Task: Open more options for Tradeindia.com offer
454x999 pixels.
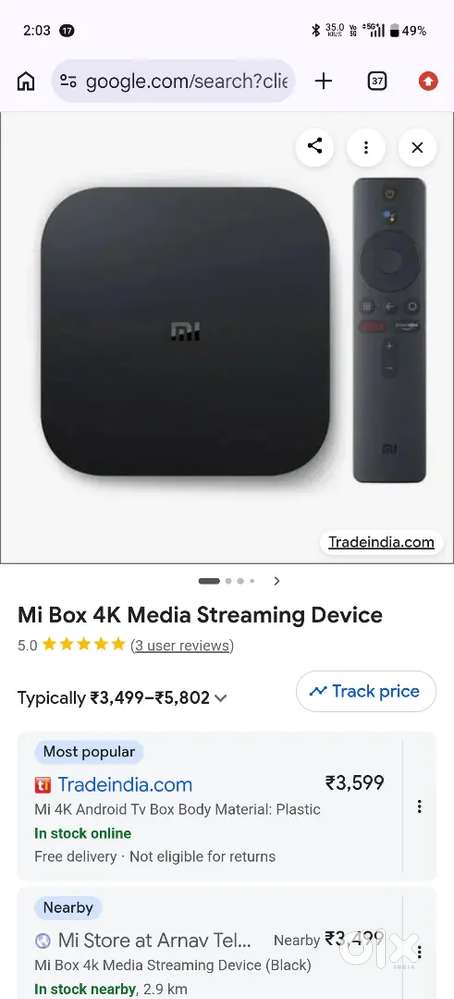Action: point(419,807)
